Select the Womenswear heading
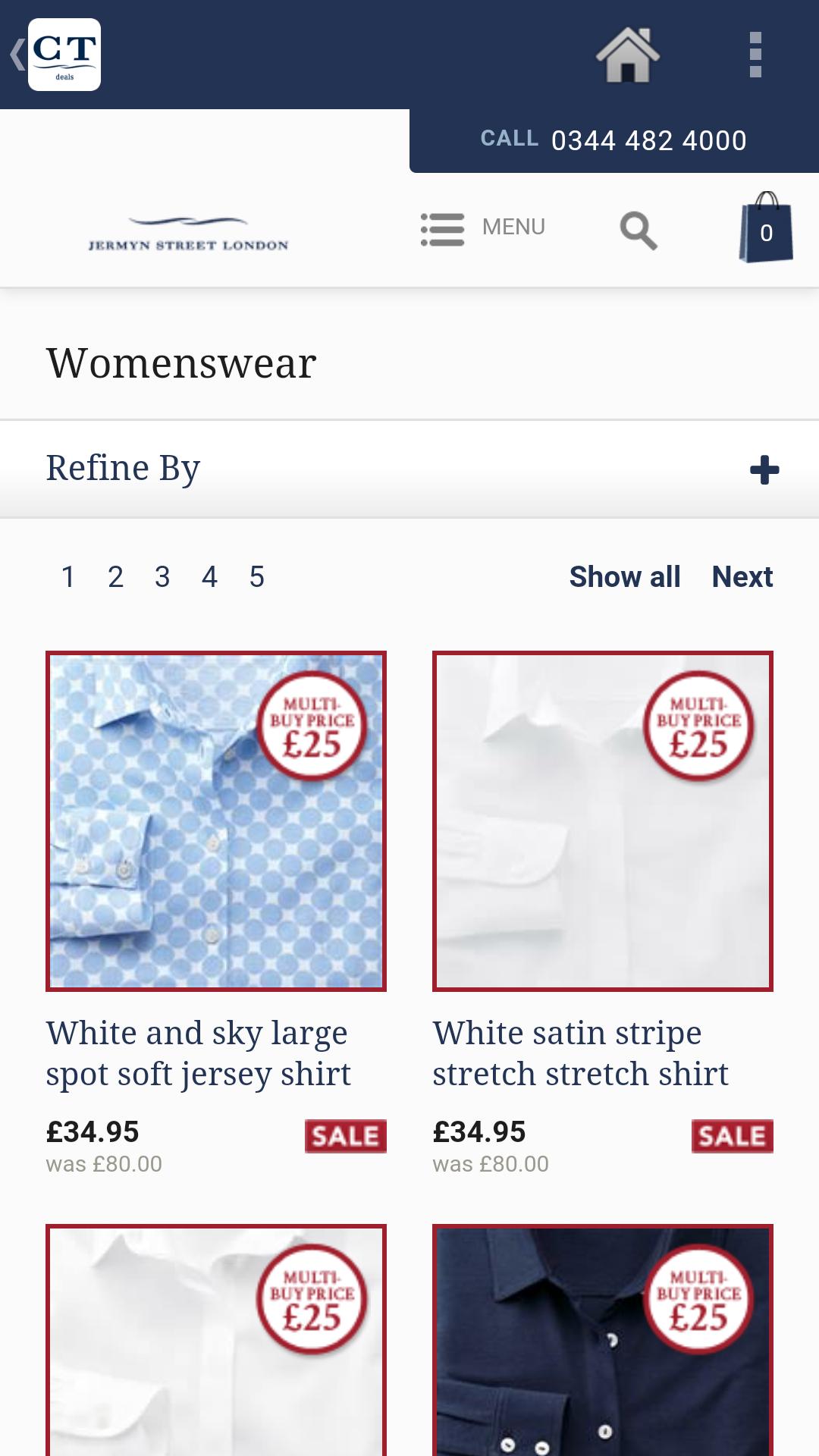Screen dimensions: 819x1456 pyautogui.click(x=180, y=362)
